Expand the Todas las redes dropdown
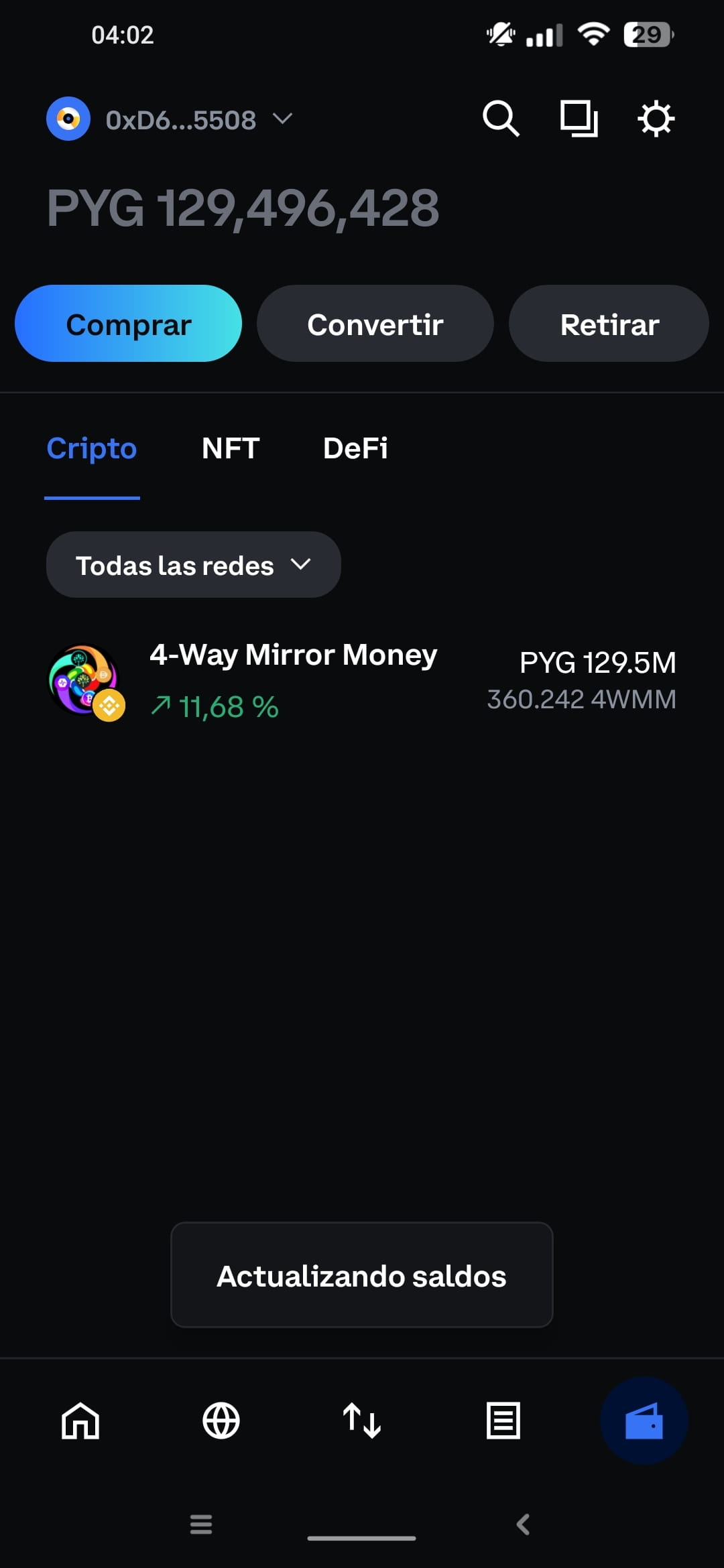 (x=194, y=565)
